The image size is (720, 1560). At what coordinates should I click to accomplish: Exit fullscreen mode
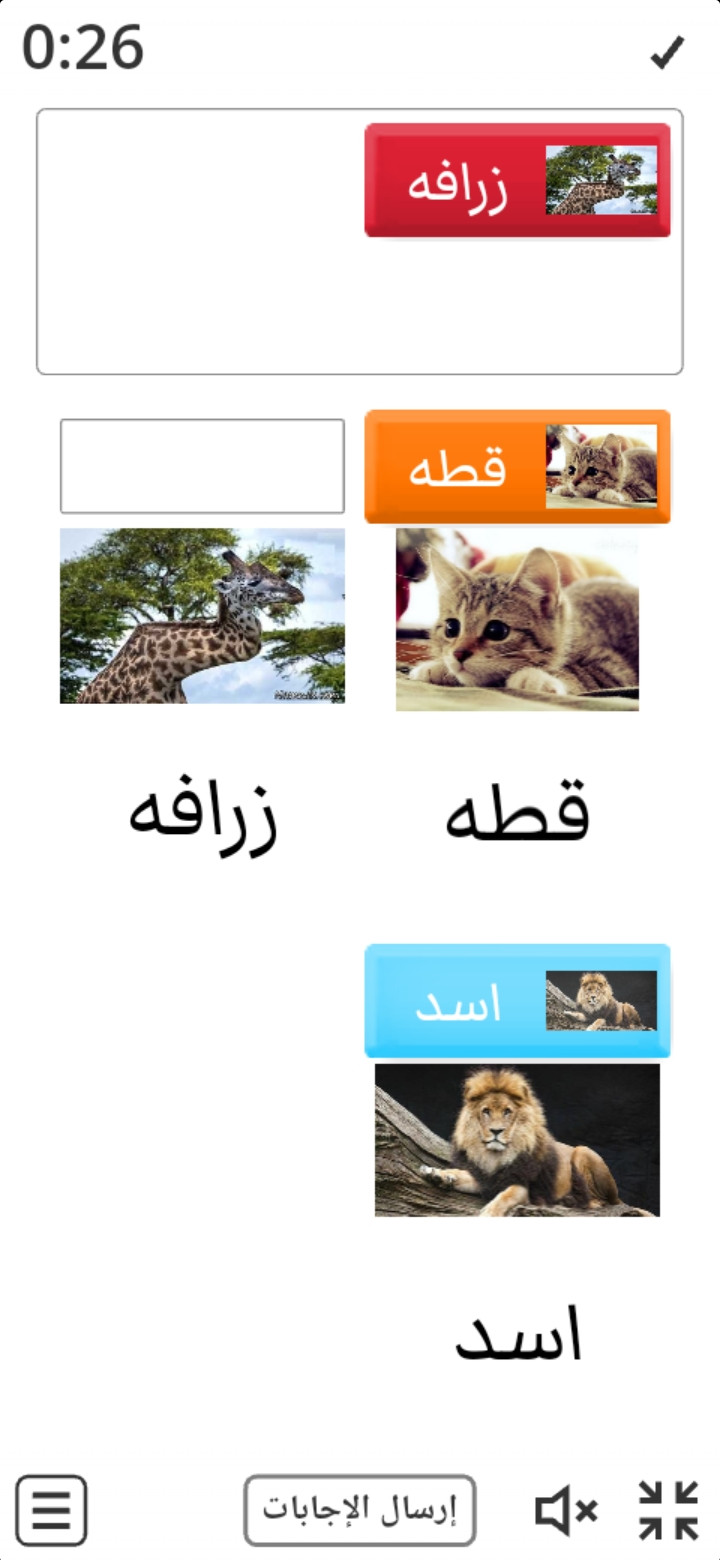click(x=668, y=1510)
